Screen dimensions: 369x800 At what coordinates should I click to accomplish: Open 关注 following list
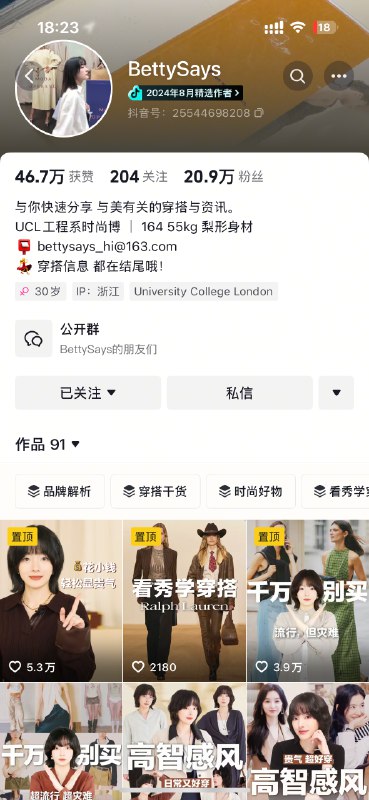pos(139,177)
